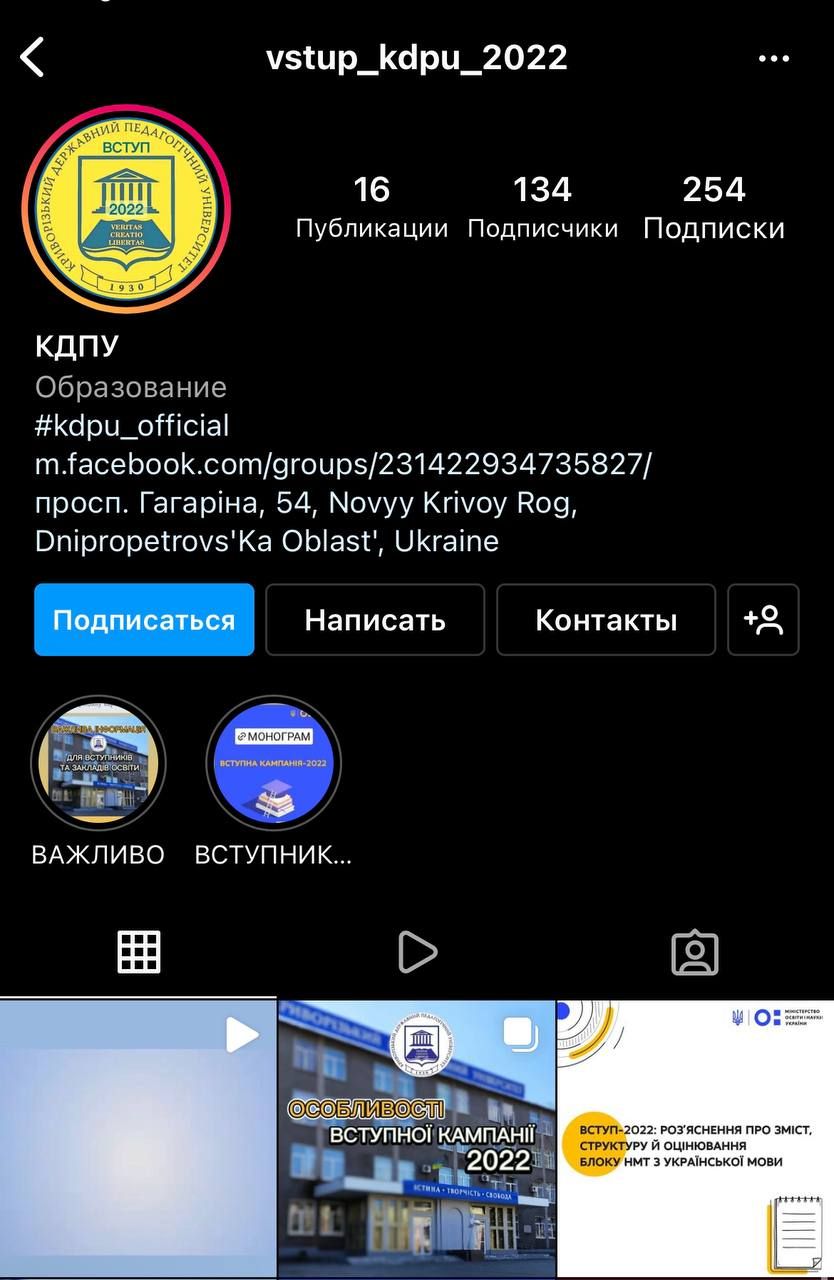
Task: Open the Подписки following list
Action: [713, 207]
